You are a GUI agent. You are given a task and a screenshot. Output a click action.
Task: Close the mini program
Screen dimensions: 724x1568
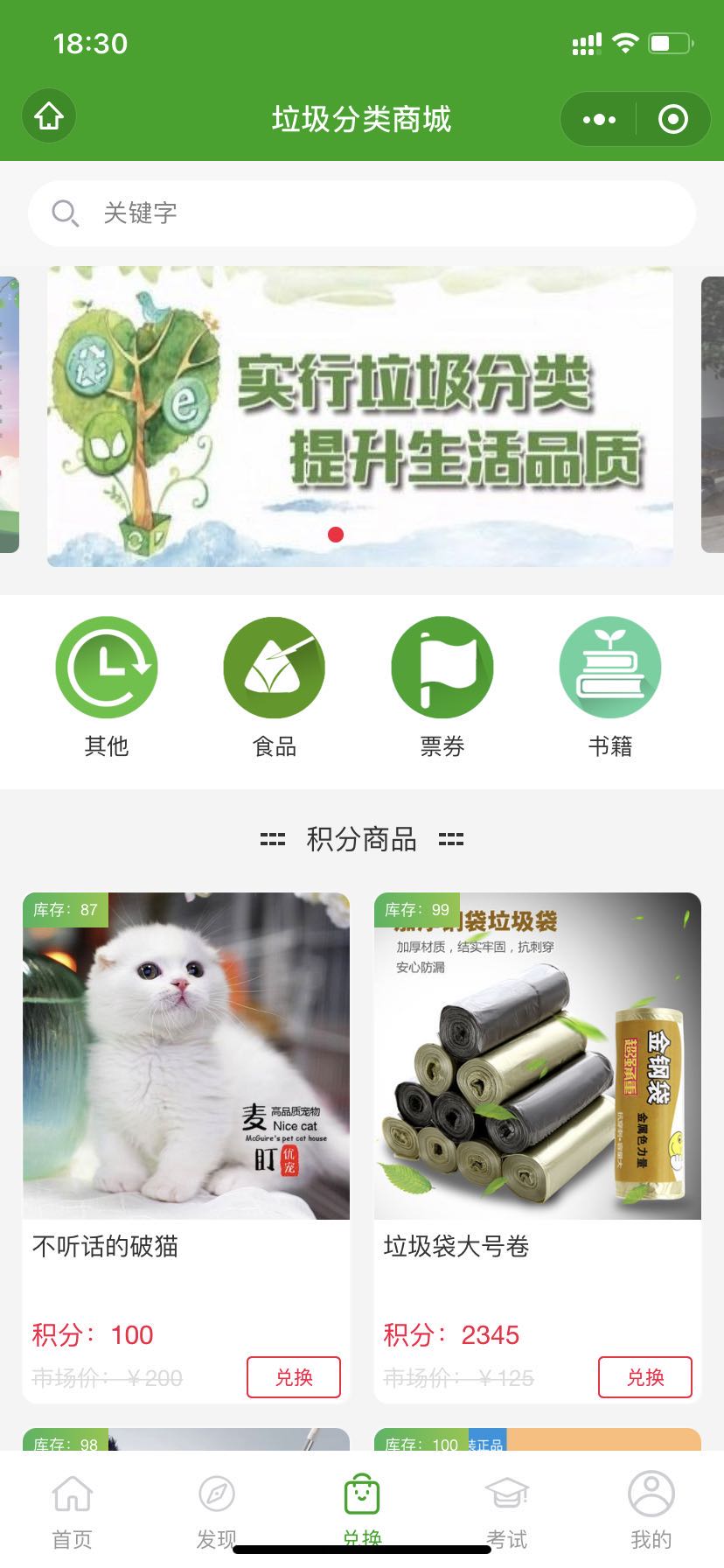pyautogui.click(x=672, y=119)
